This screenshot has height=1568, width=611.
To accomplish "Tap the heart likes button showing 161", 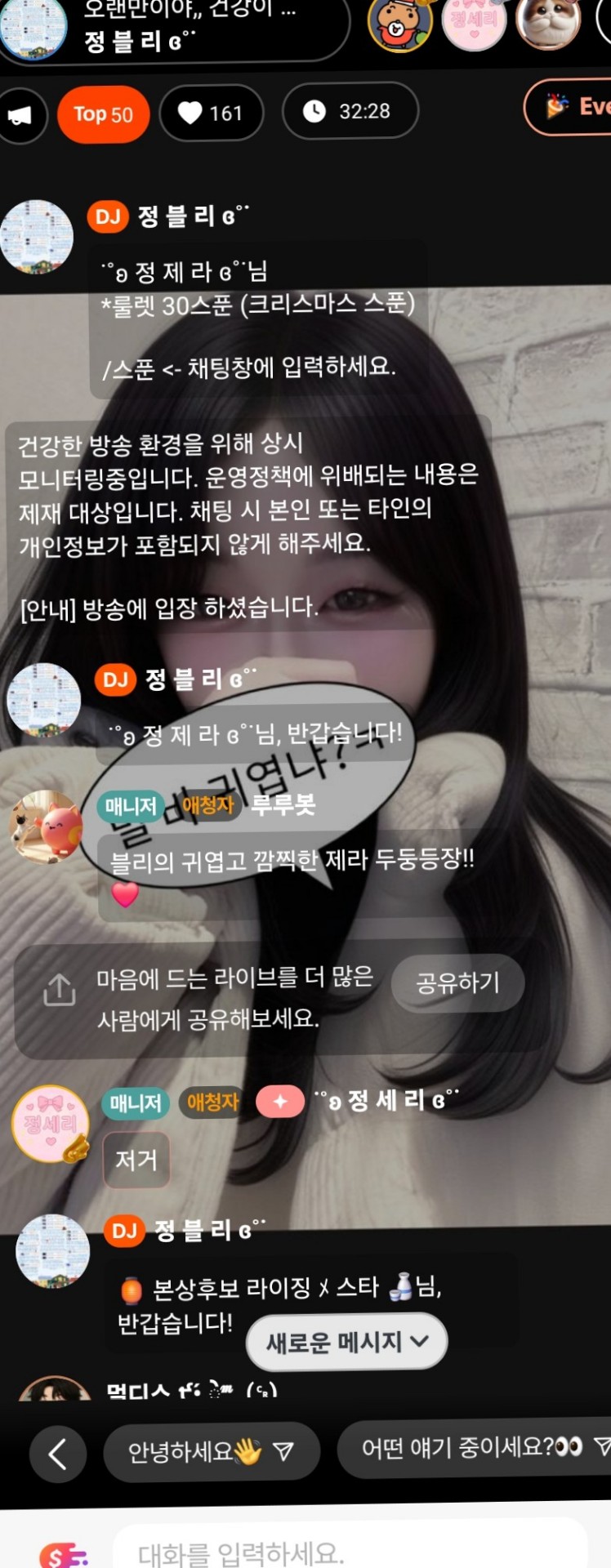I will tap(211, 113).
